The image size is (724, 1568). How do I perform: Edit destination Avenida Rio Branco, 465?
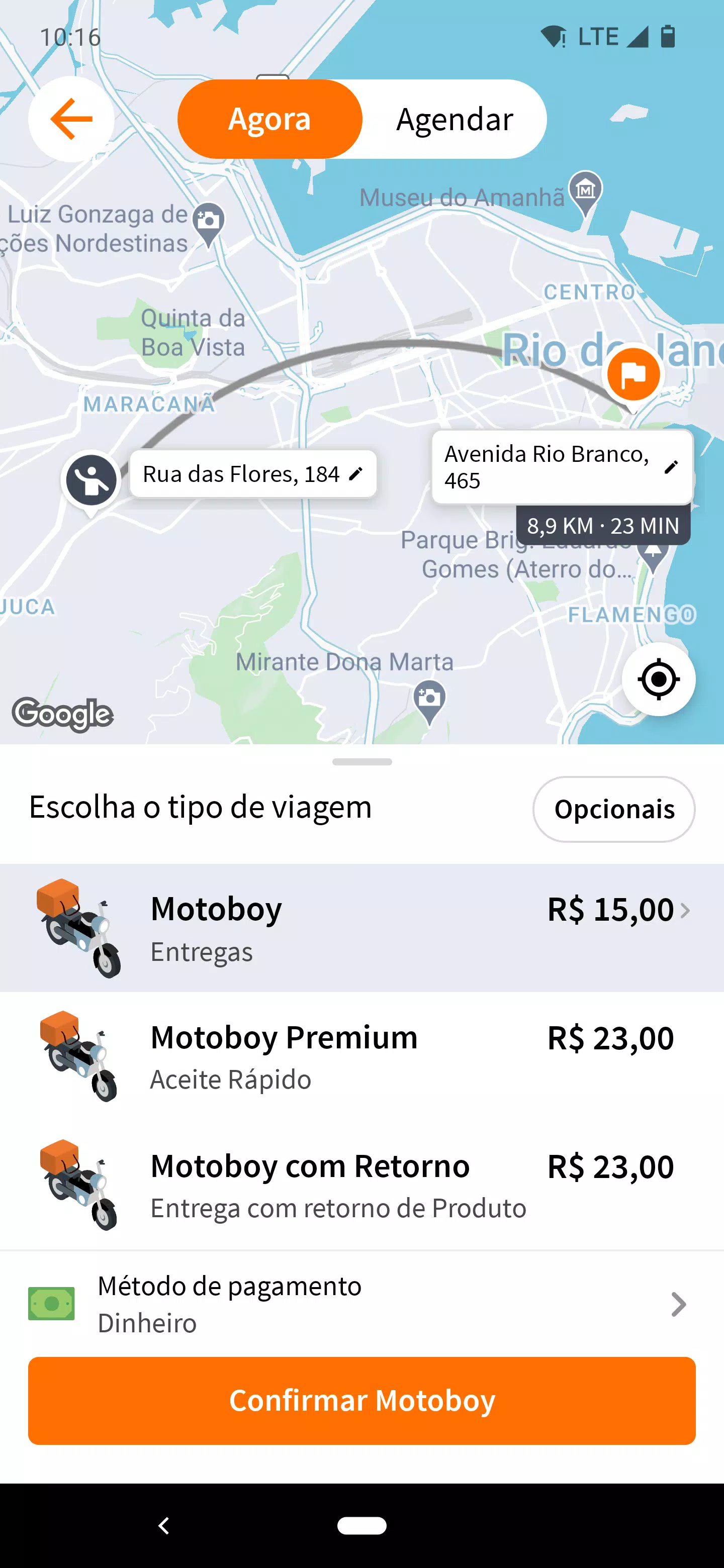562,467
